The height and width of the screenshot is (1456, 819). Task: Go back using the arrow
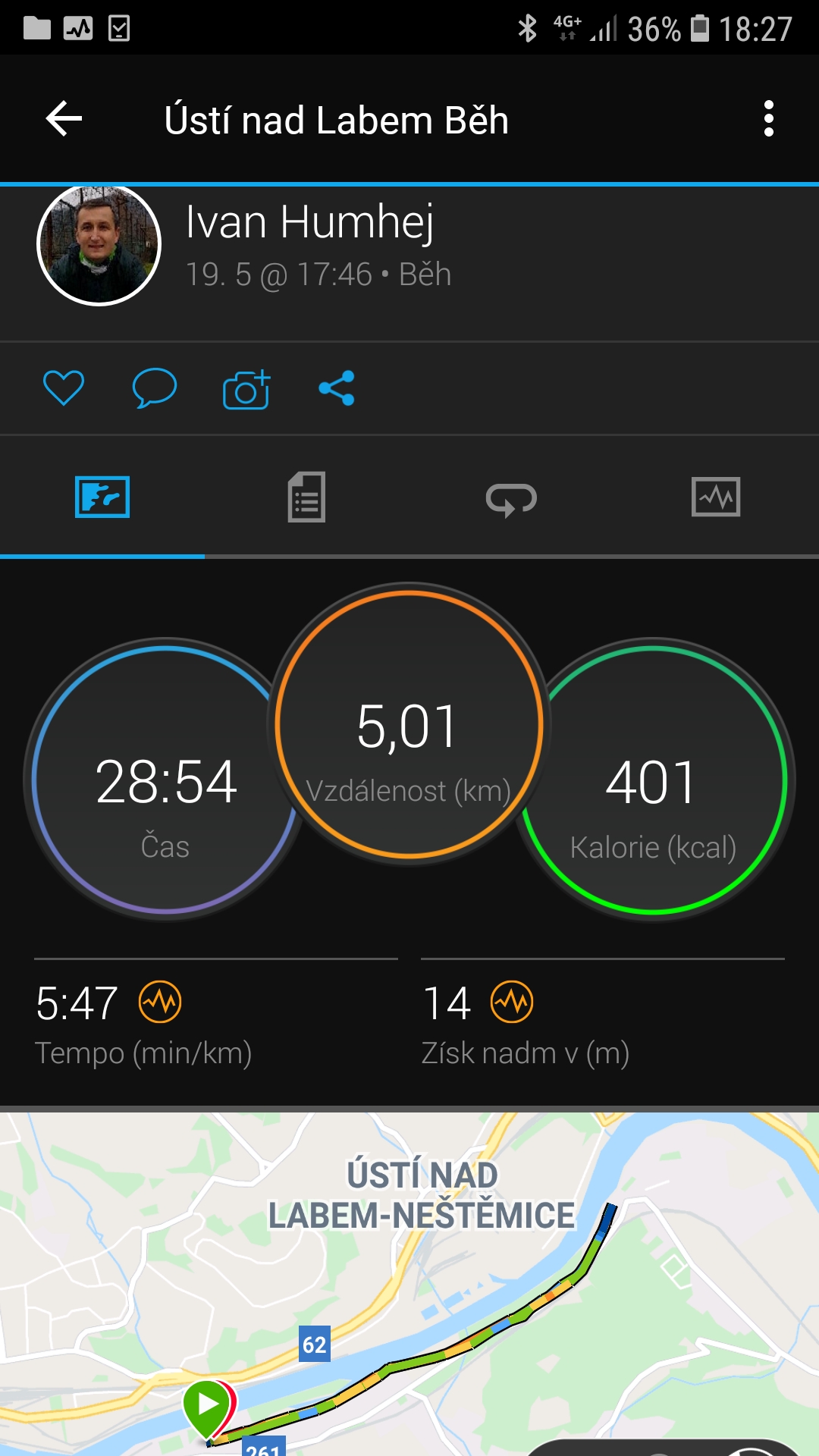coord(64,119)
